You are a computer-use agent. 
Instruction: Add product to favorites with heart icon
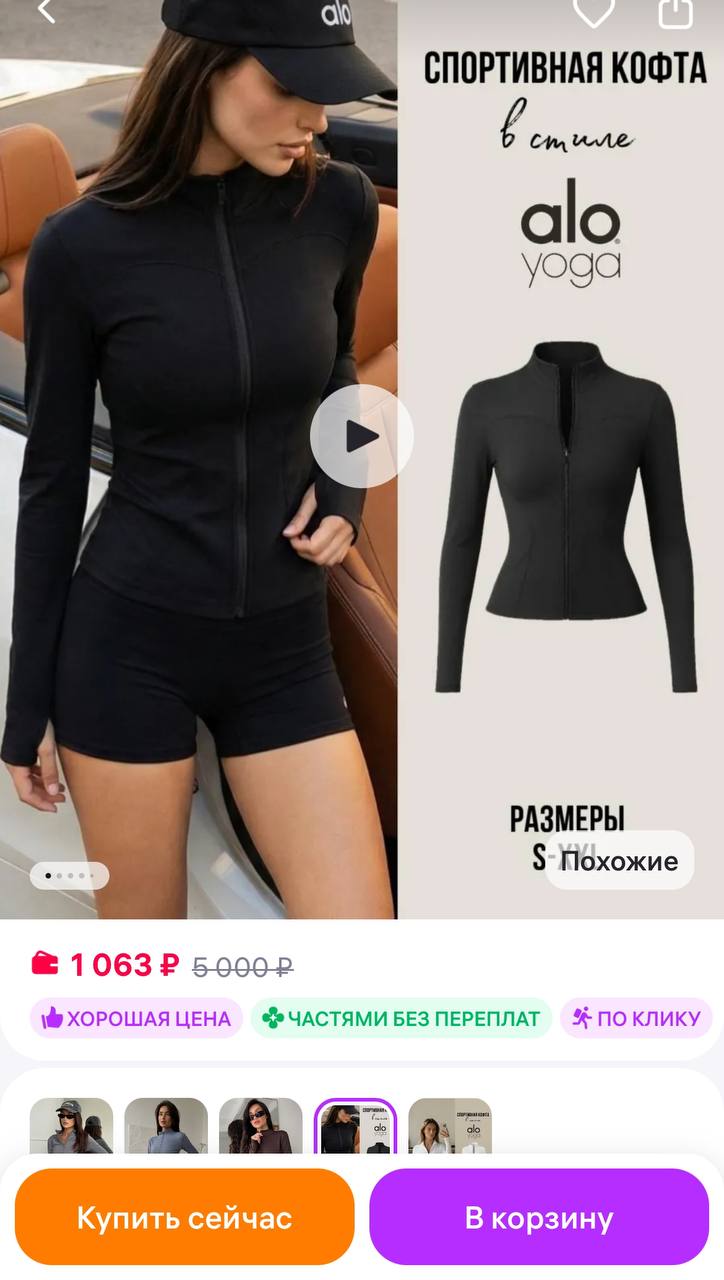593,11
